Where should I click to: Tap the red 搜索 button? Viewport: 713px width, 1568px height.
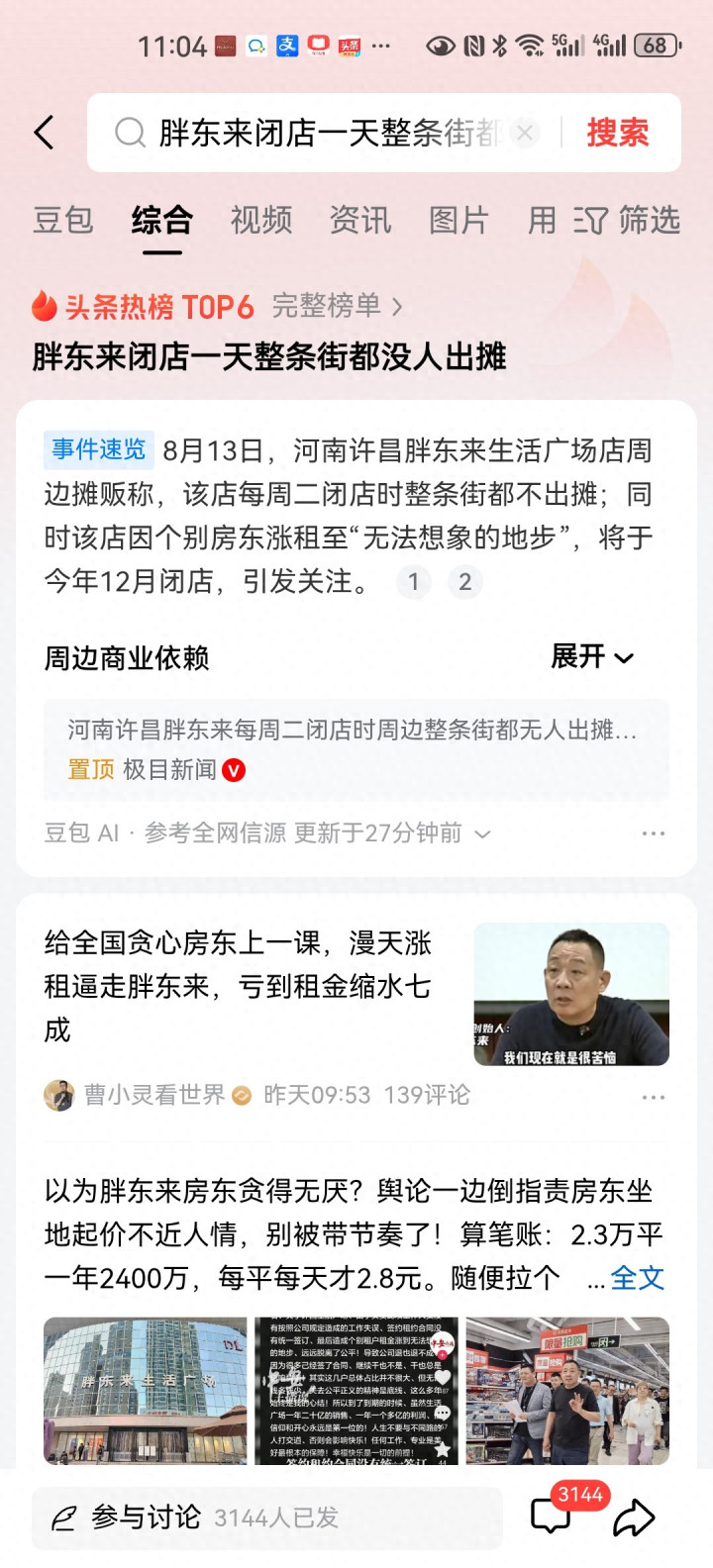[618, 133]
